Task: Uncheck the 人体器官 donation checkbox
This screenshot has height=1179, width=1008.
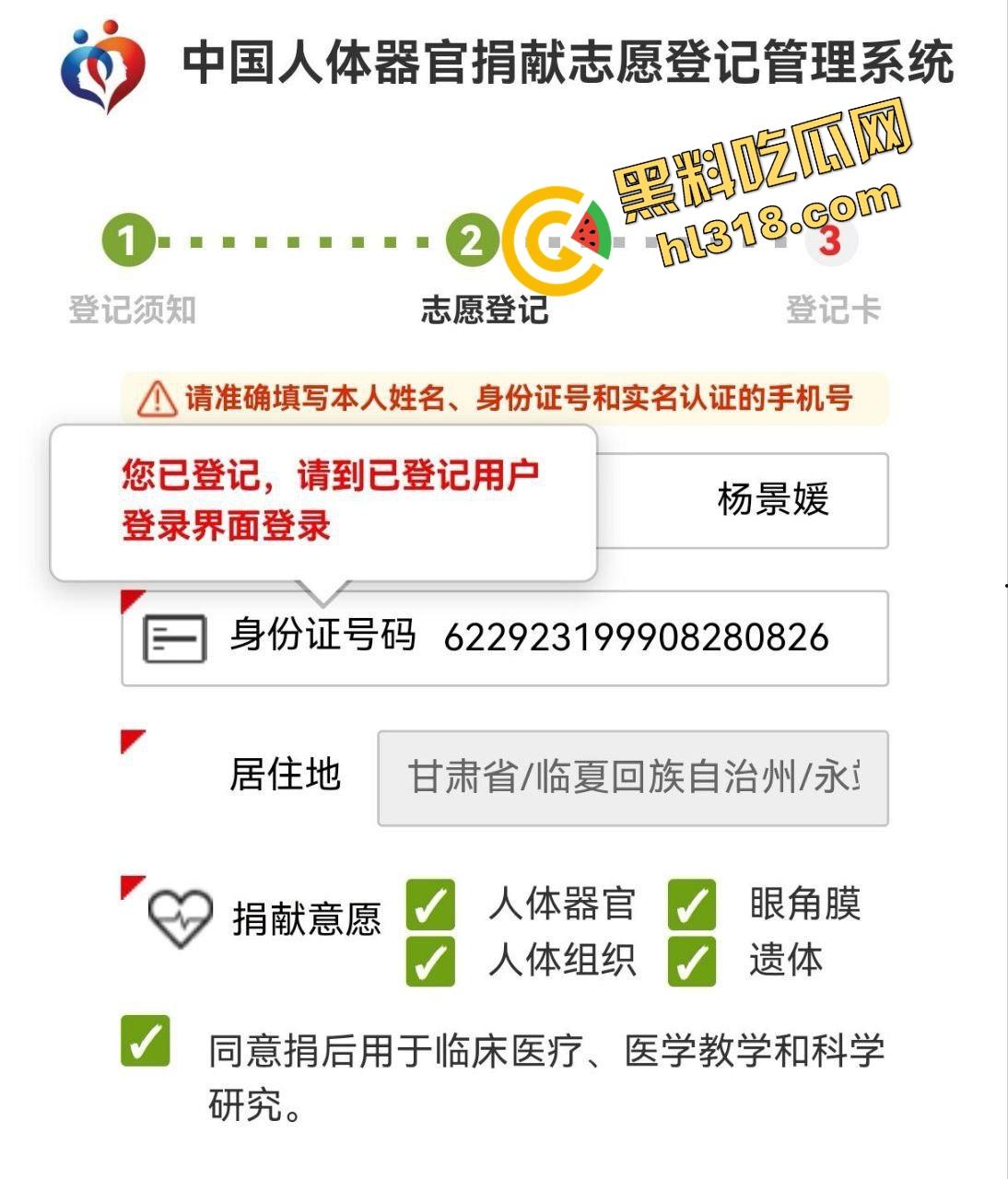Action: pyautogui.click(x=428, y=907)
